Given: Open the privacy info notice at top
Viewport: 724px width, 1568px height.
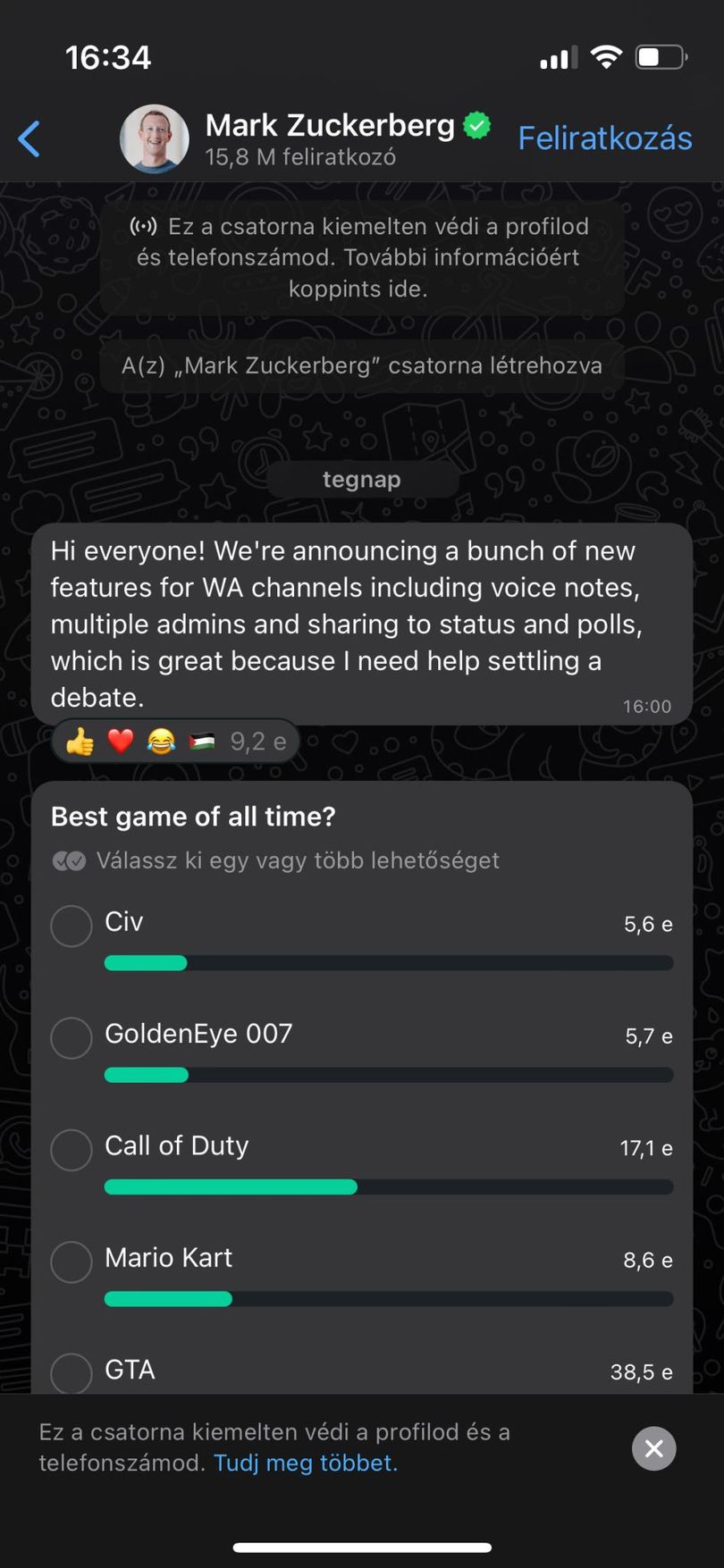Looking at the screenshot, I should click(362, 257).
